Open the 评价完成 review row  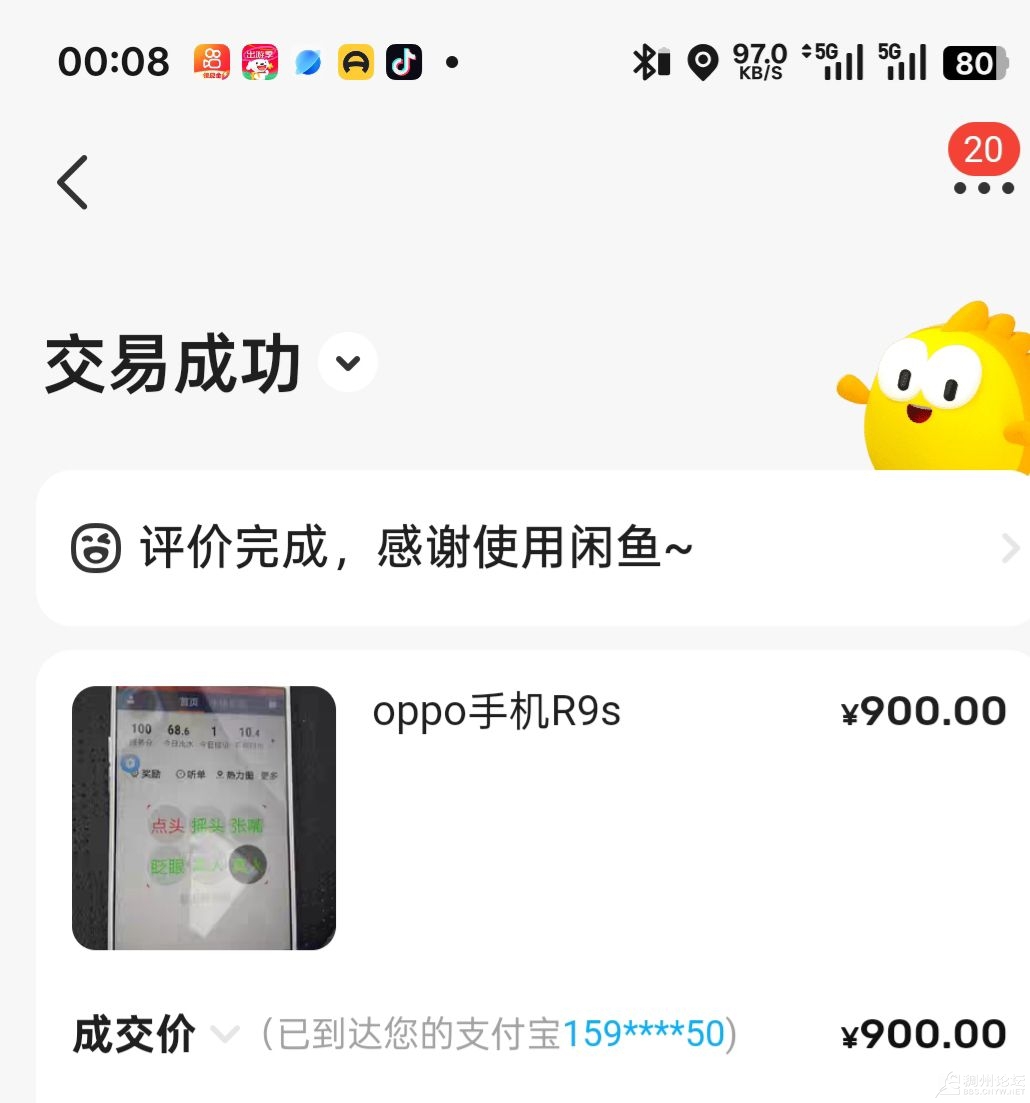[540, 548]
